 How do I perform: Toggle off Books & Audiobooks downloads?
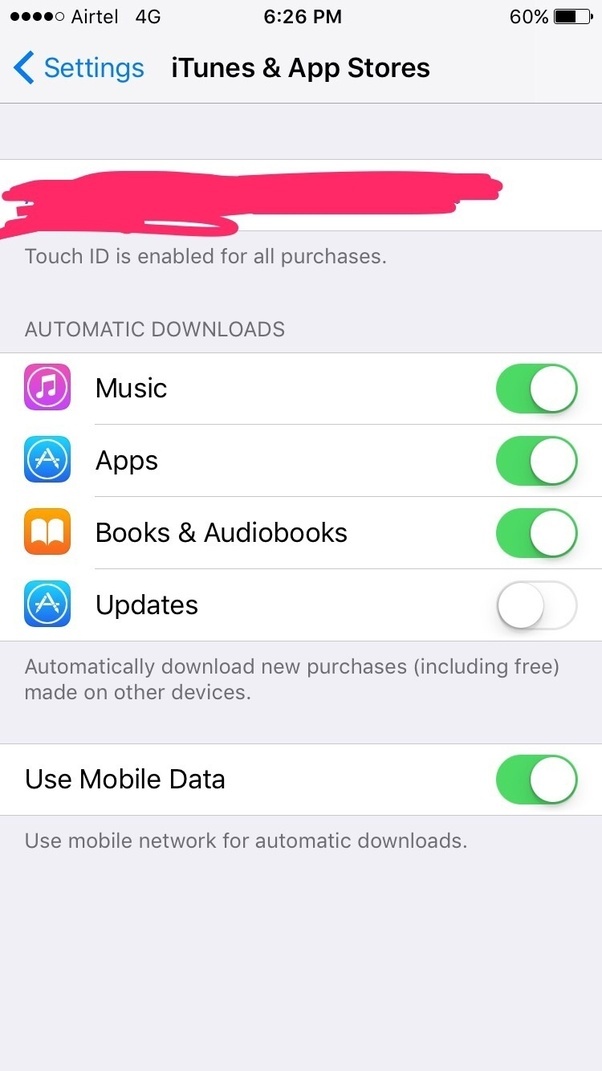[x=536, y=533]
